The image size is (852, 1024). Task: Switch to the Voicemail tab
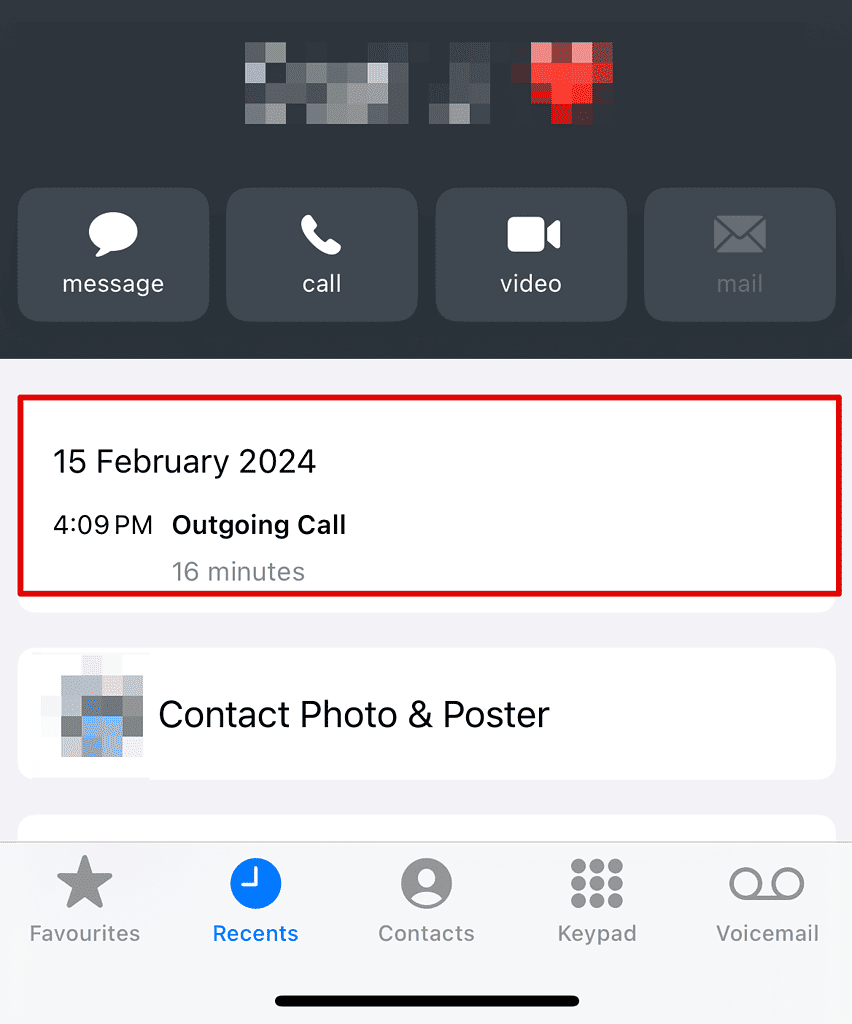(x=767, y=899)
